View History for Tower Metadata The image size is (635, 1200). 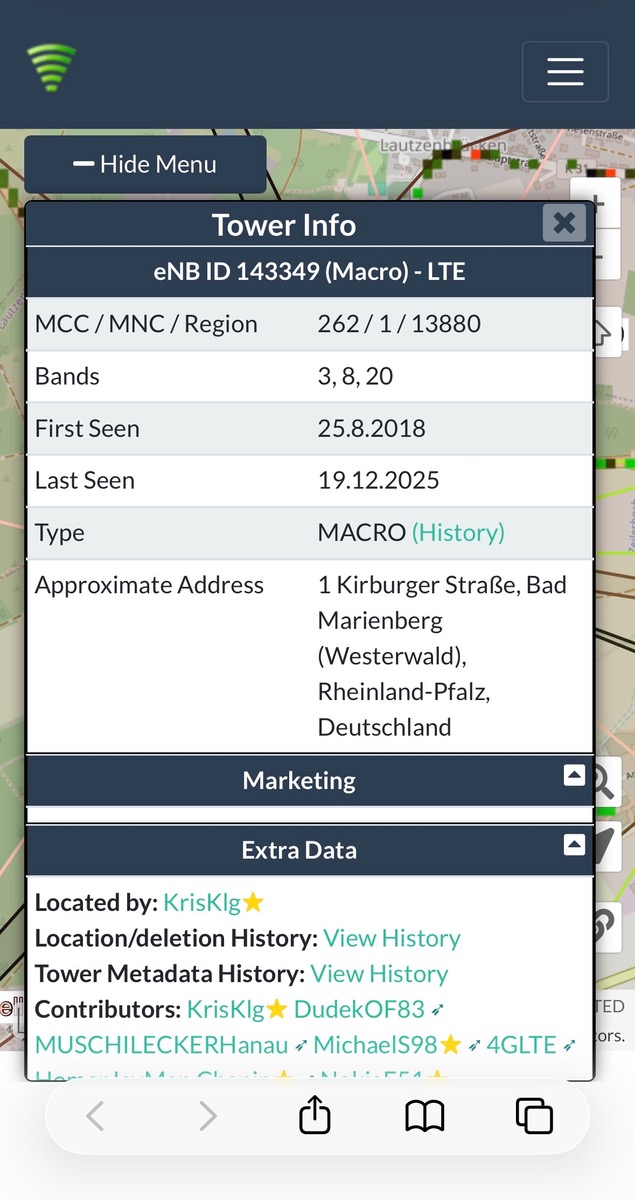click(x=379, y=974)
